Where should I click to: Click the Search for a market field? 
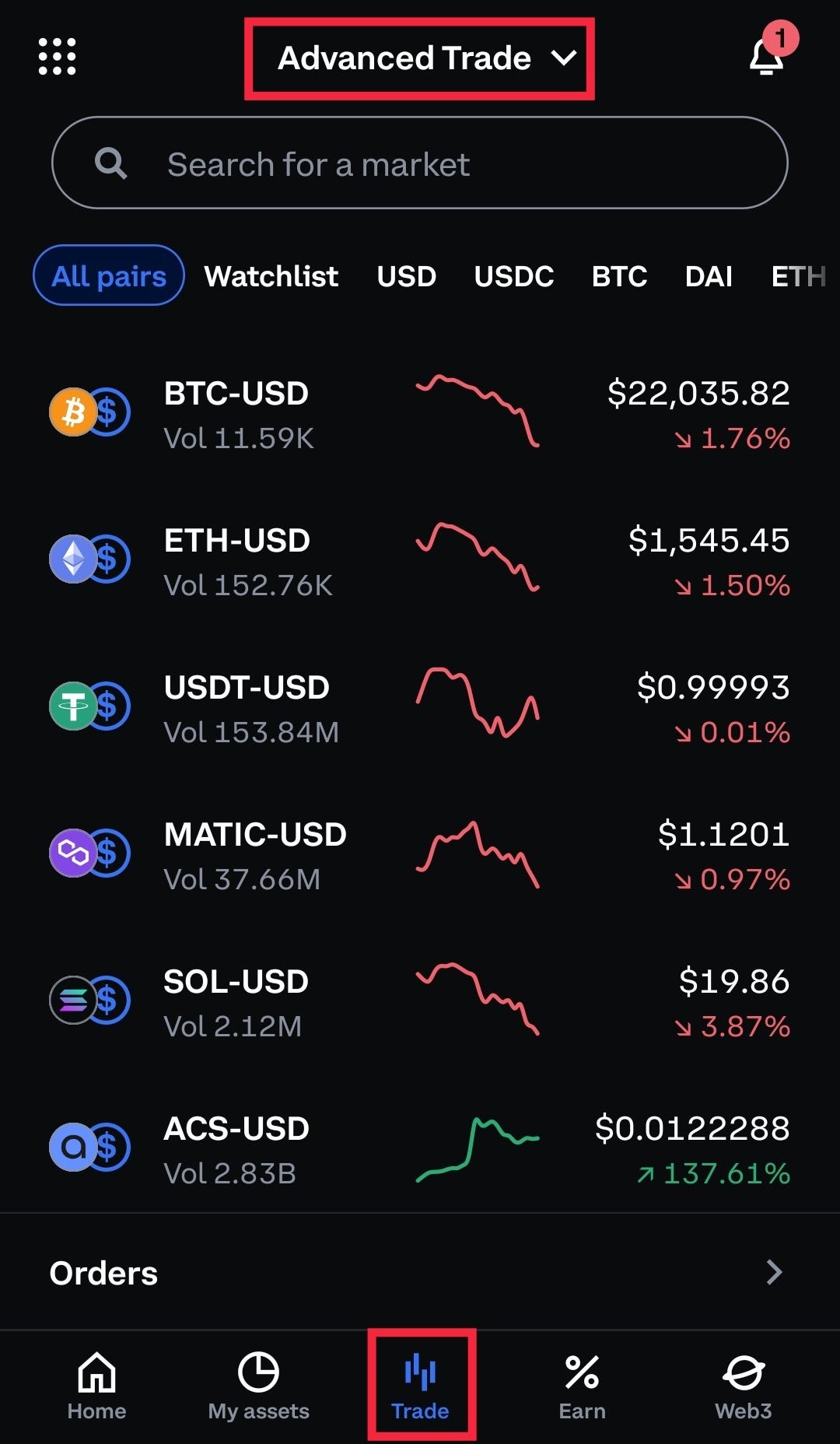tap(319, 163)
